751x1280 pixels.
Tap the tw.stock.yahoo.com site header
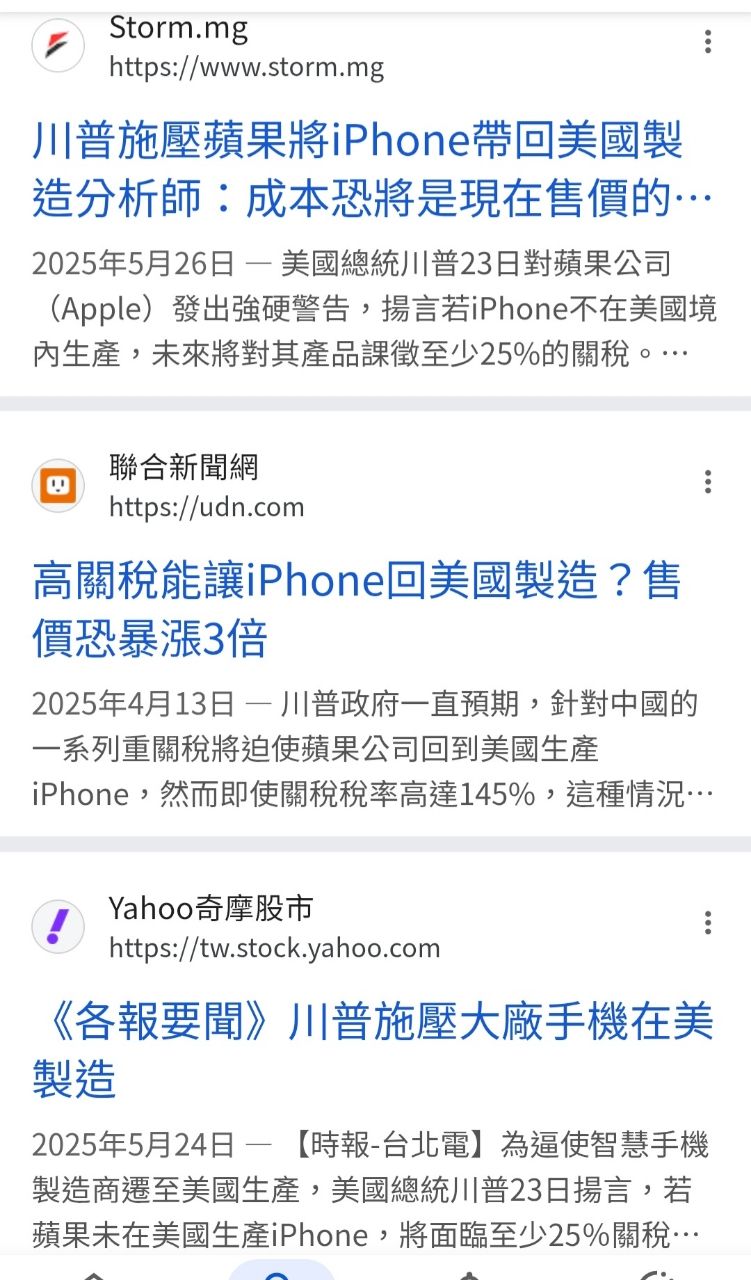(273, 927)
